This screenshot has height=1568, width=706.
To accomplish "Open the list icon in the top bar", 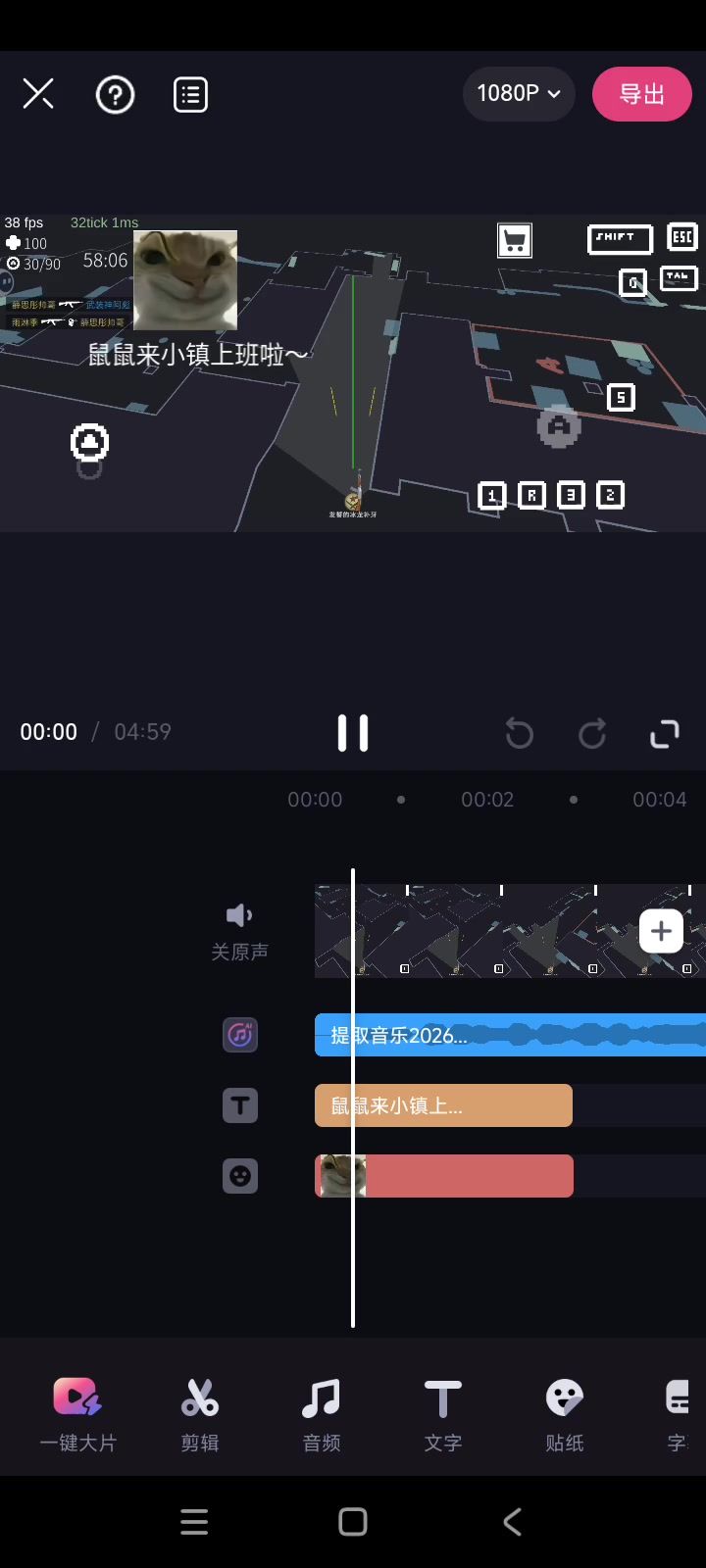I will [190, 95].
